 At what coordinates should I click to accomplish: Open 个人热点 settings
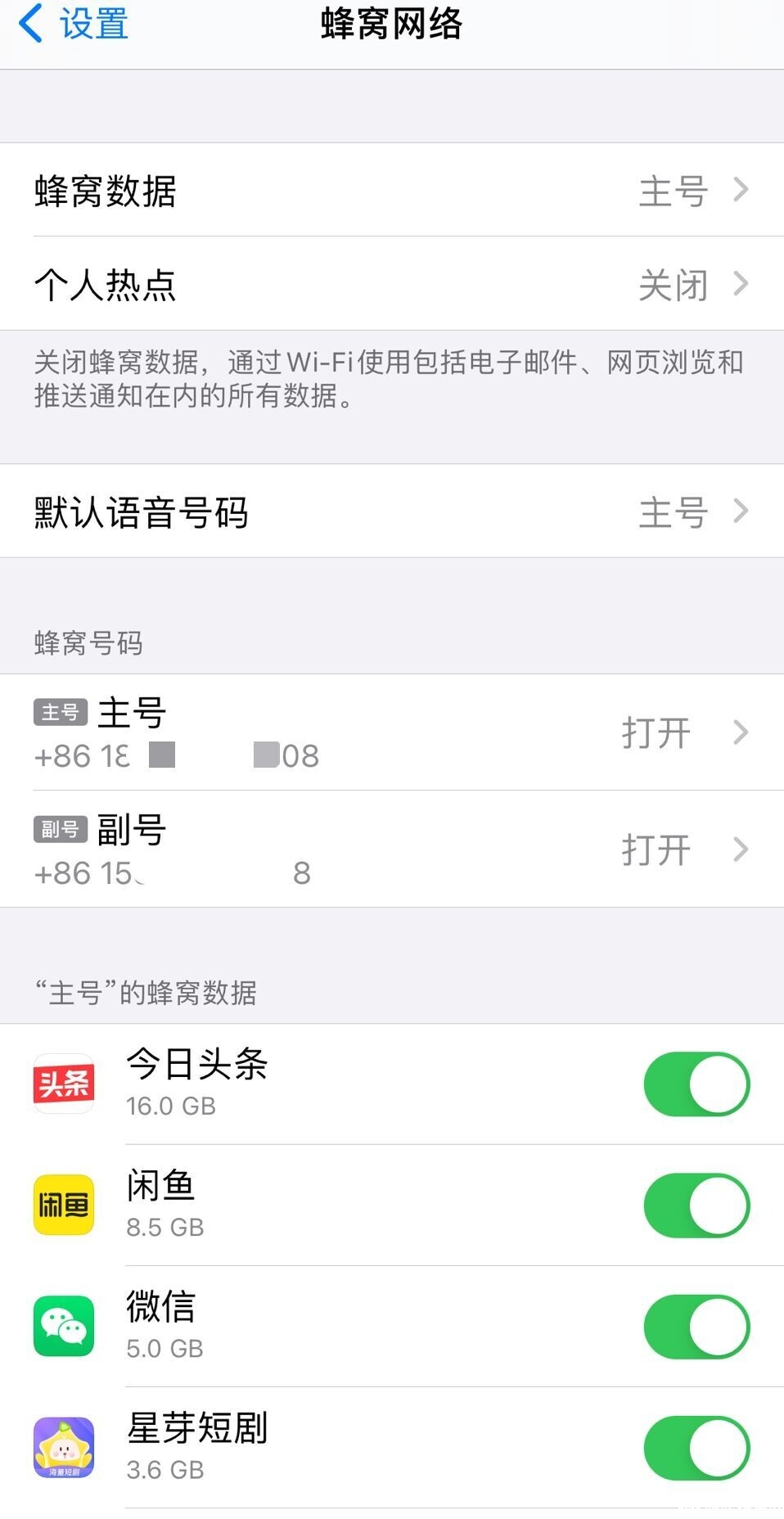pyautogui.click(x=392, y=284)
